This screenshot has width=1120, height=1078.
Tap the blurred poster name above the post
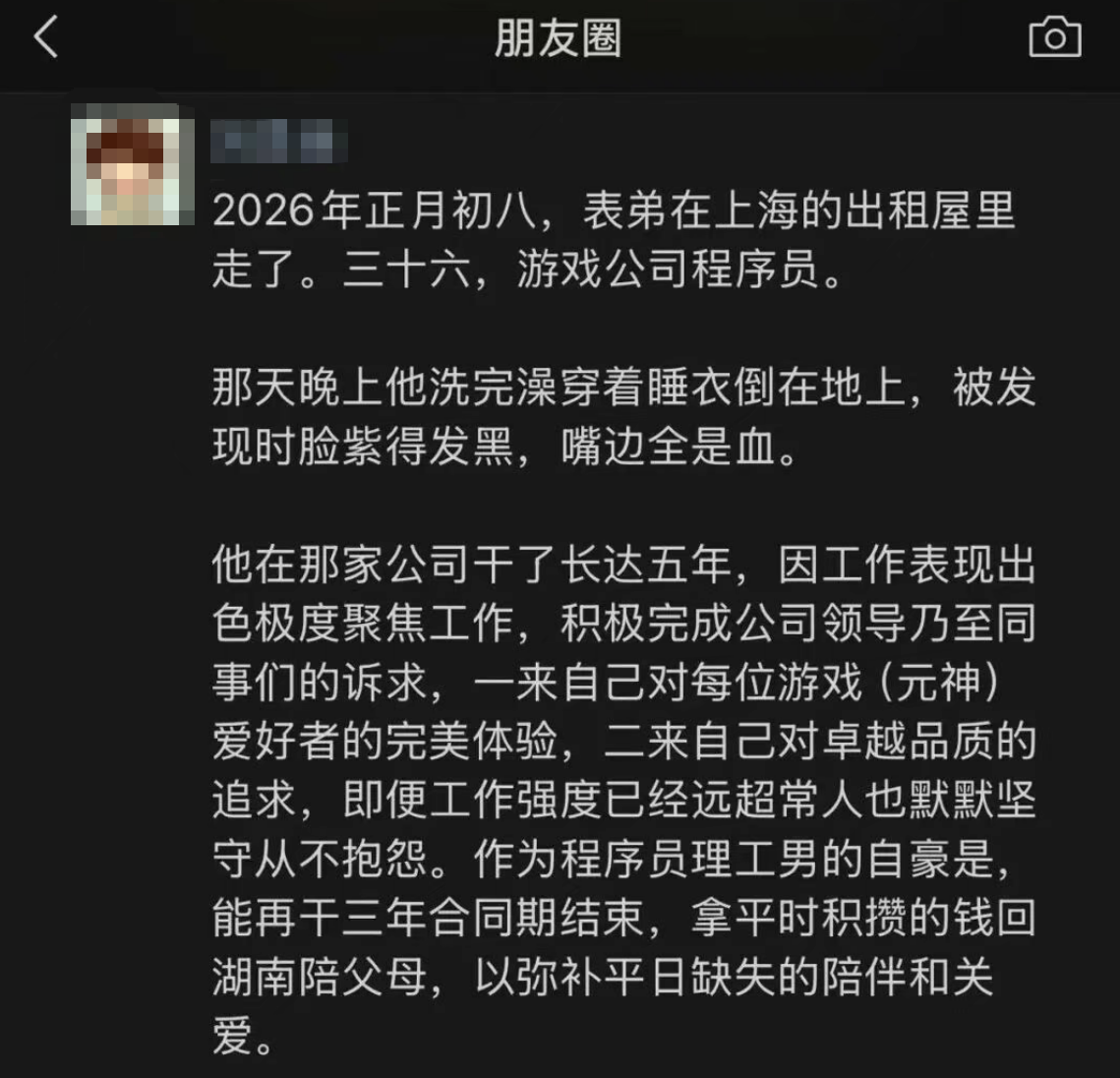(x=279, y=141)
